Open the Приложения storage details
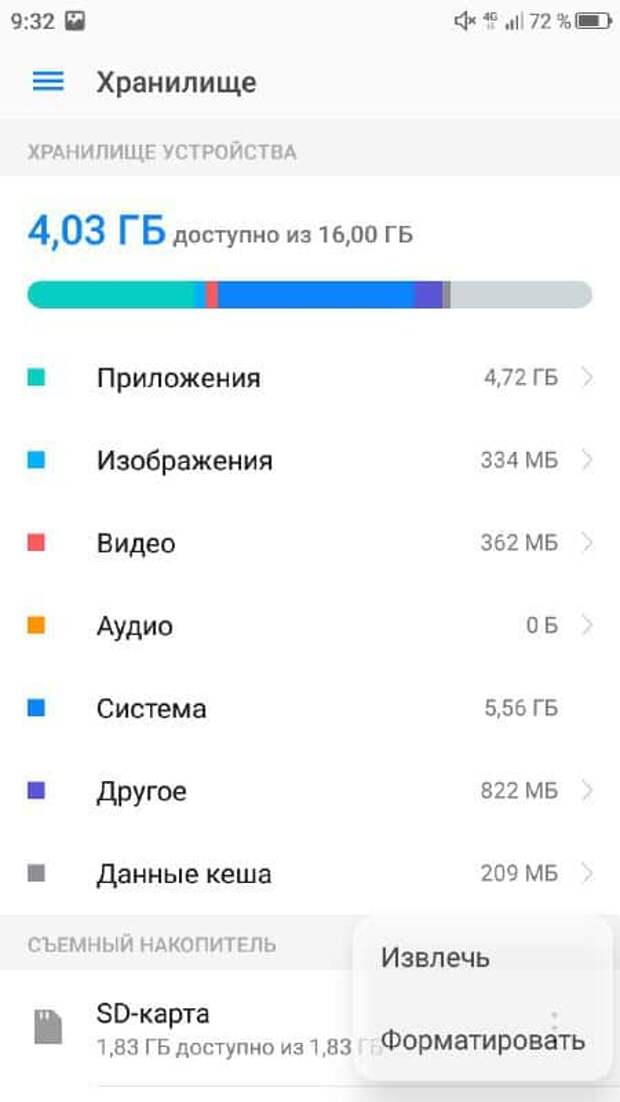Viewport: 620px width, 1102px height. coord(310,378)
